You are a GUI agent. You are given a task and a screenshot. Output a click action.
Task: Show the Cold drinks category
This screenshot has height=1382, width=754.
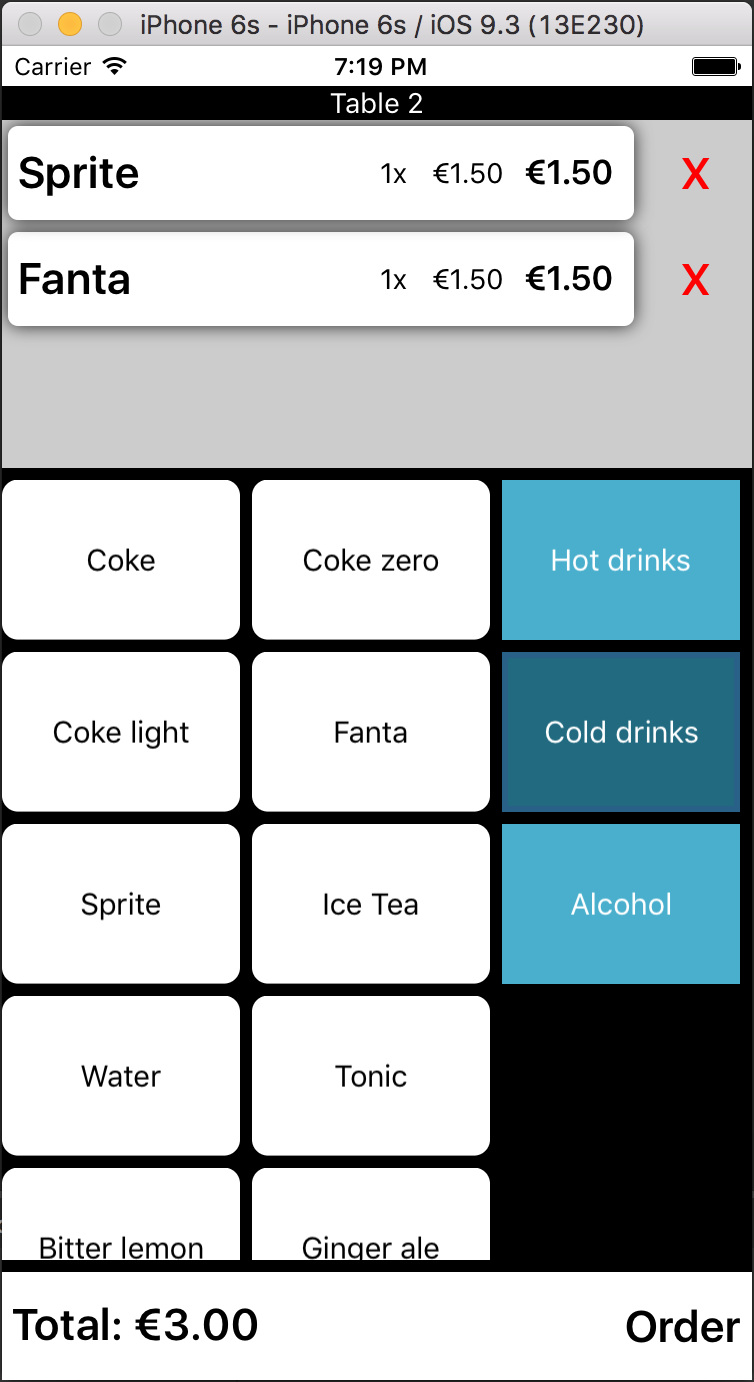(x=621, y=732)
